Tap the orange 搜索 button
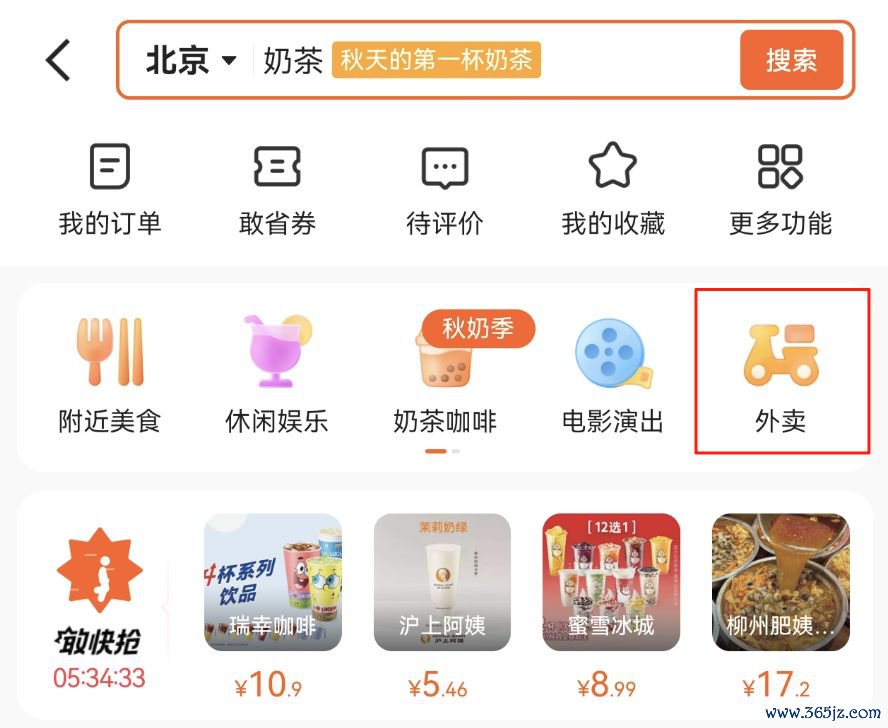The image size is (888, 728). 791,60
